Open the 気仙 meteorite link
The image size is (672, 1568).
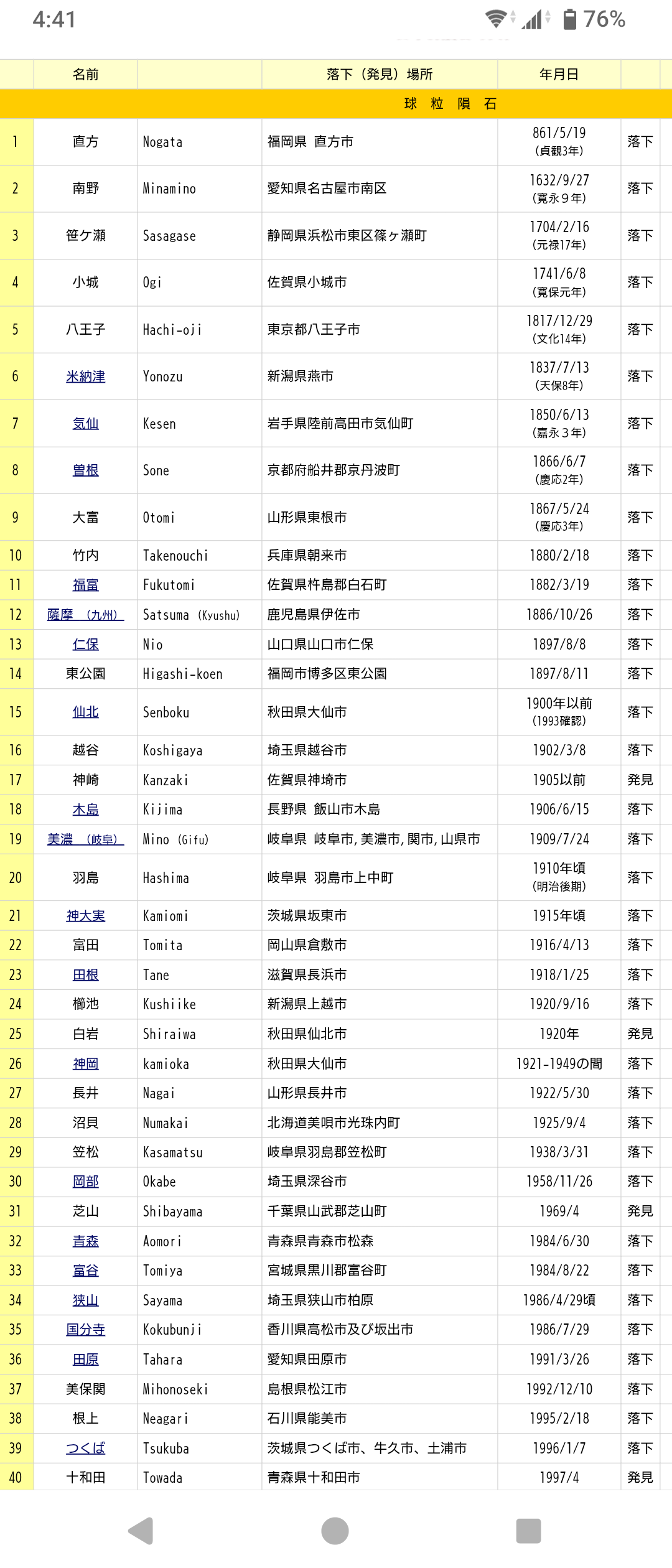85,424
